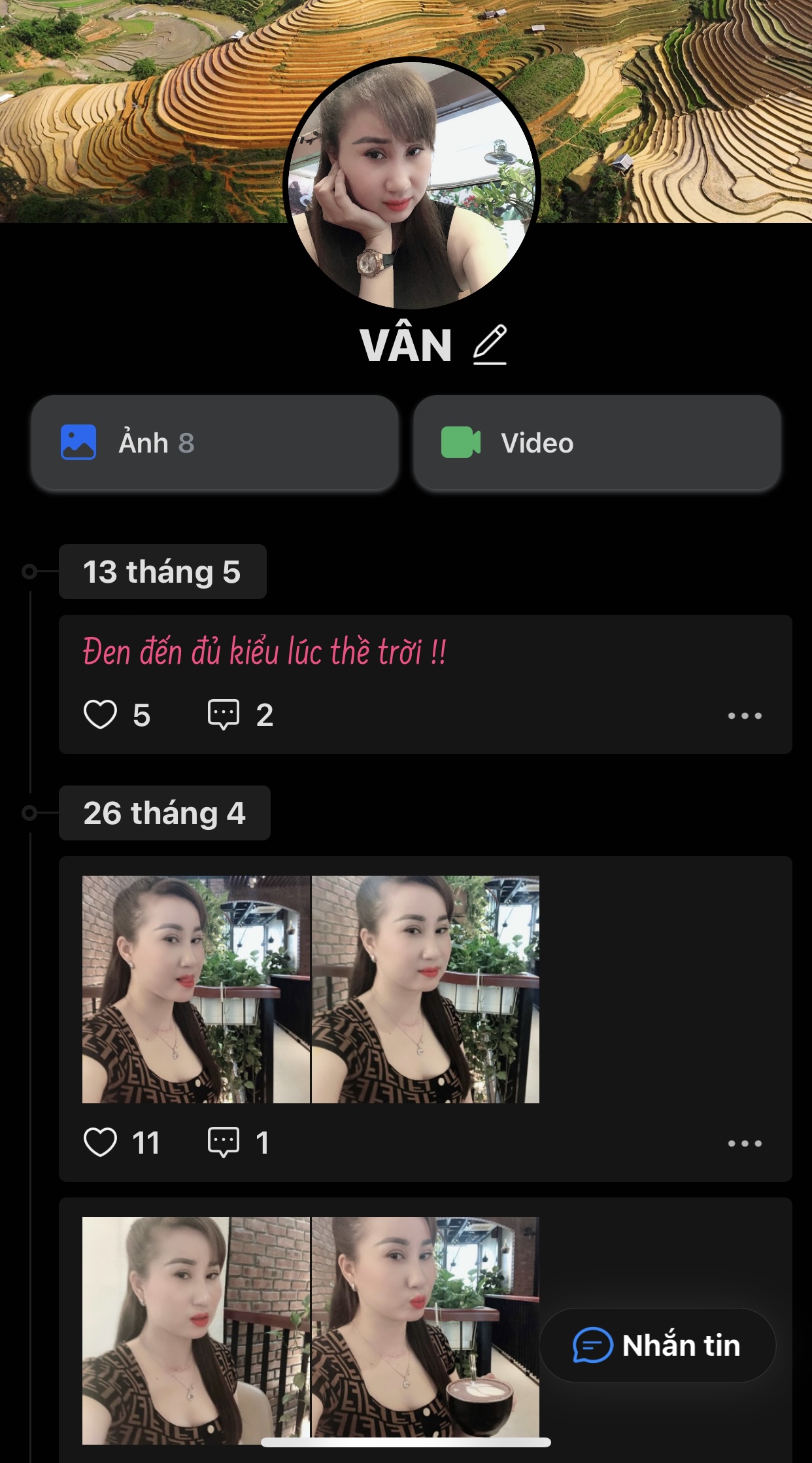The image size is (812, 1463).
Task: Open second photo of 26 tháng 4 post
Action: [426, 989]
